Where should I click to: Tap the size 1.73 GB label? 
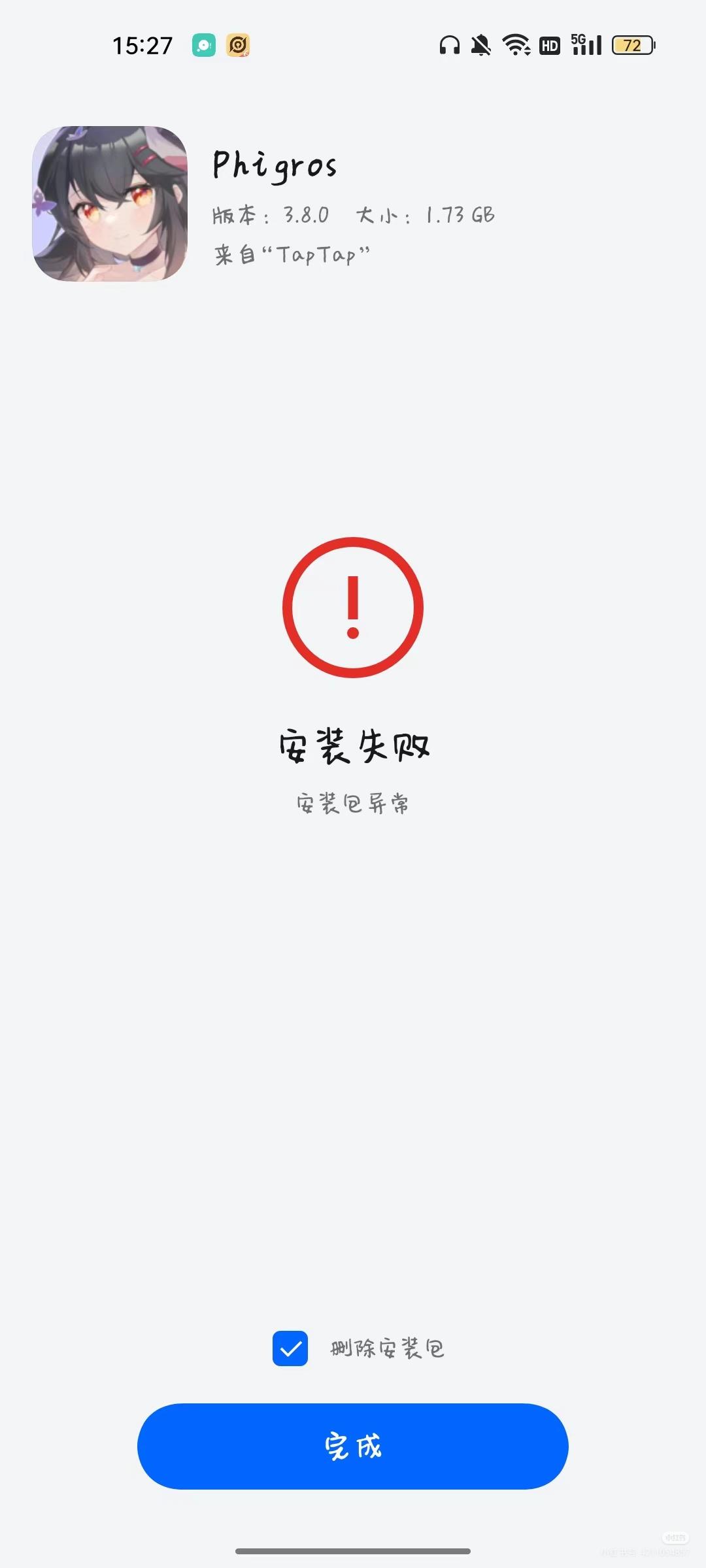(425, 214)
